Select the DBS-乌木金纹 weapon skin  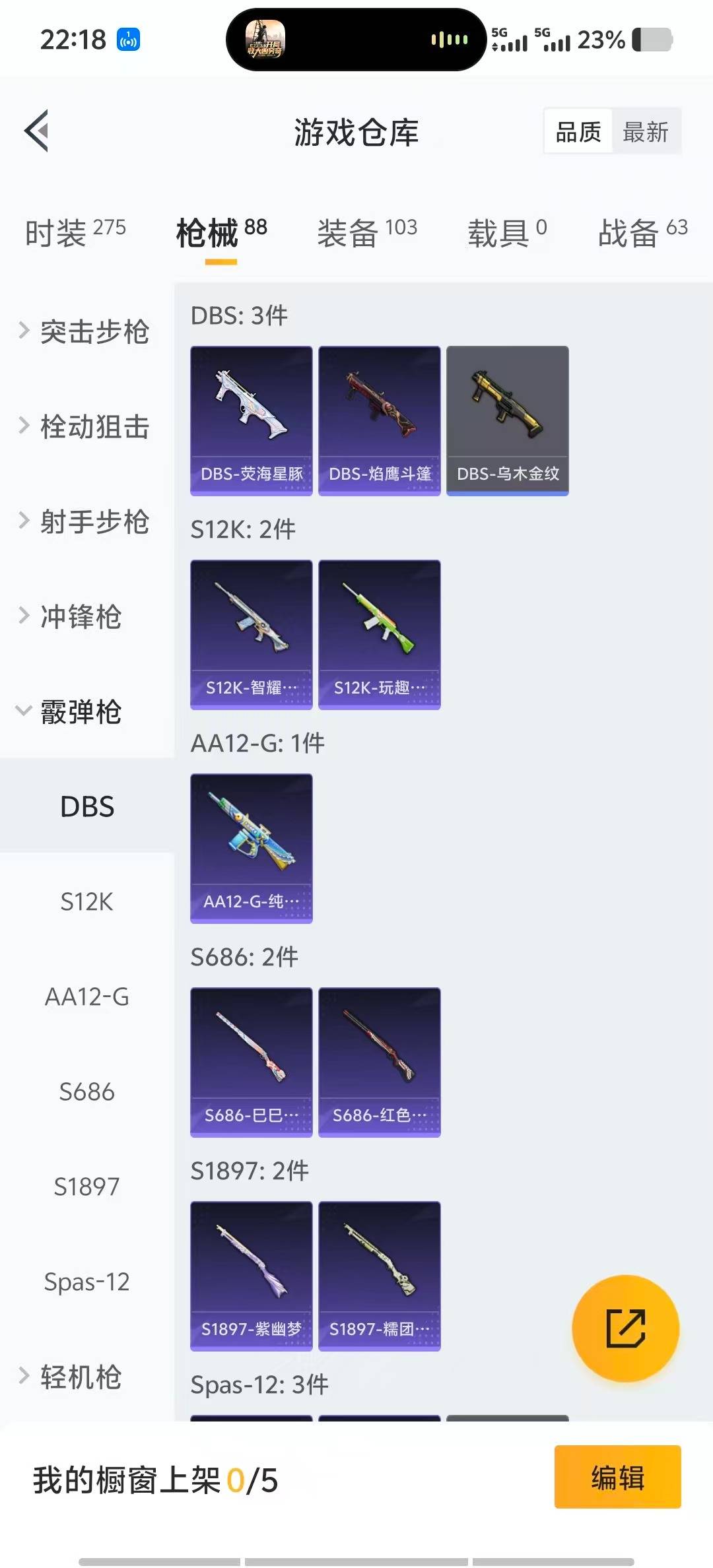point(507,419)
